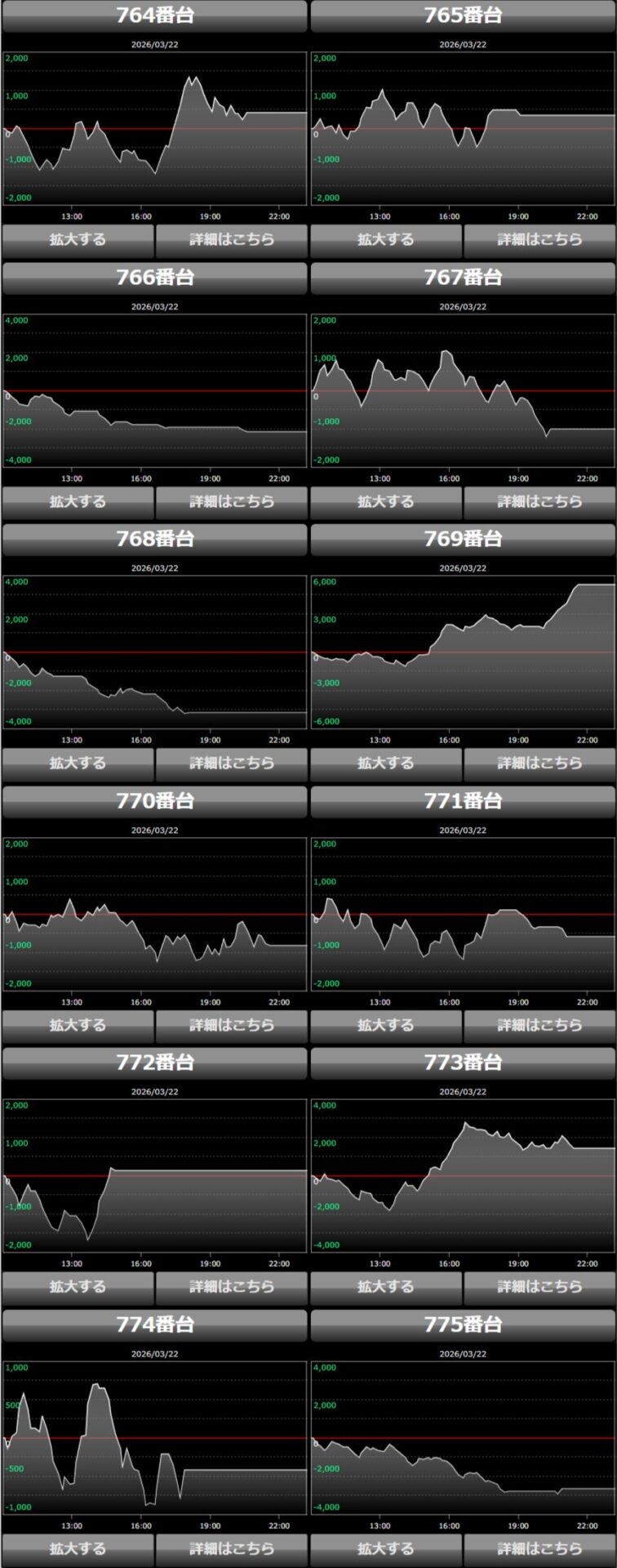Open 詳細はこちら for 768番台
Screen dimensions: 617x1568
(232, 763)
